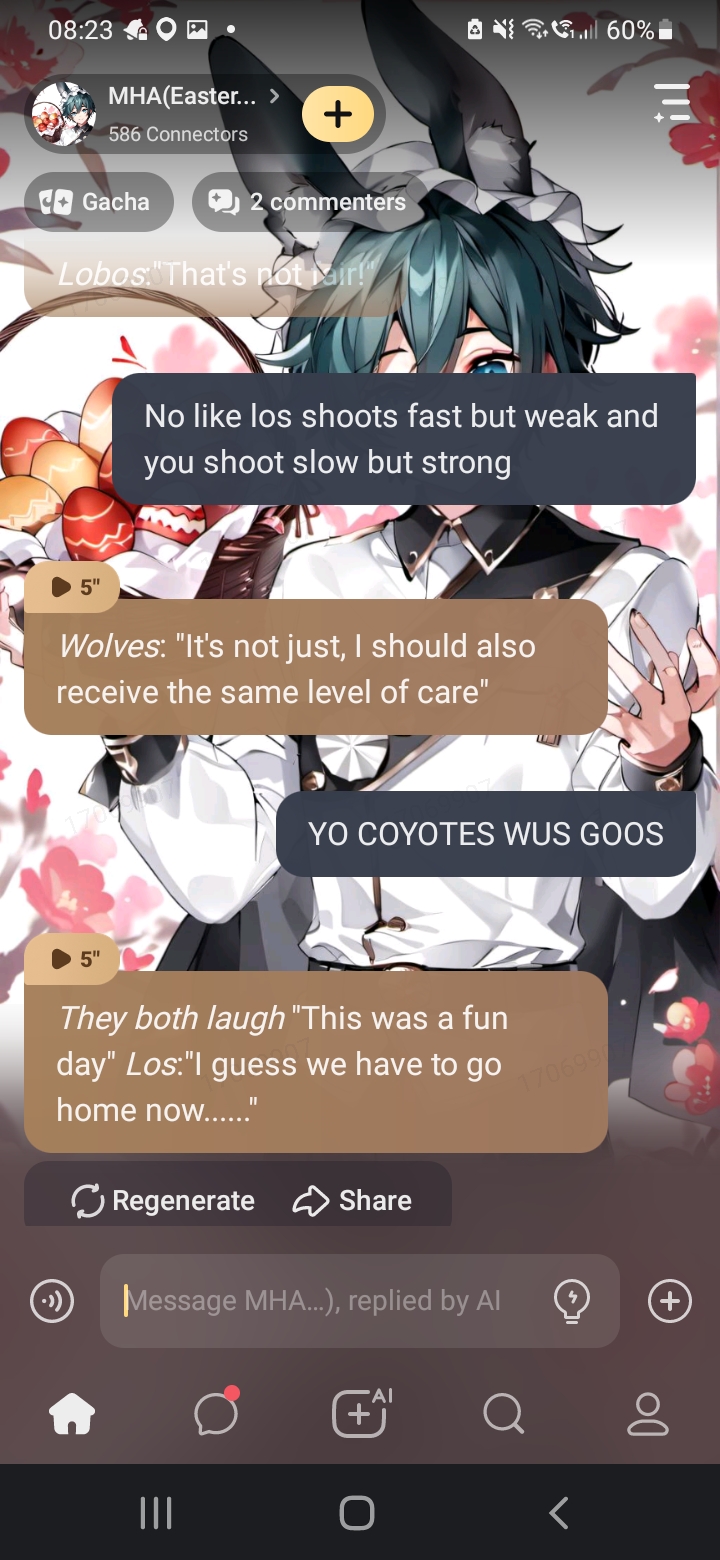Tap the system back button
Viewport: 720px width, 1560px height.
(559, 1513)
